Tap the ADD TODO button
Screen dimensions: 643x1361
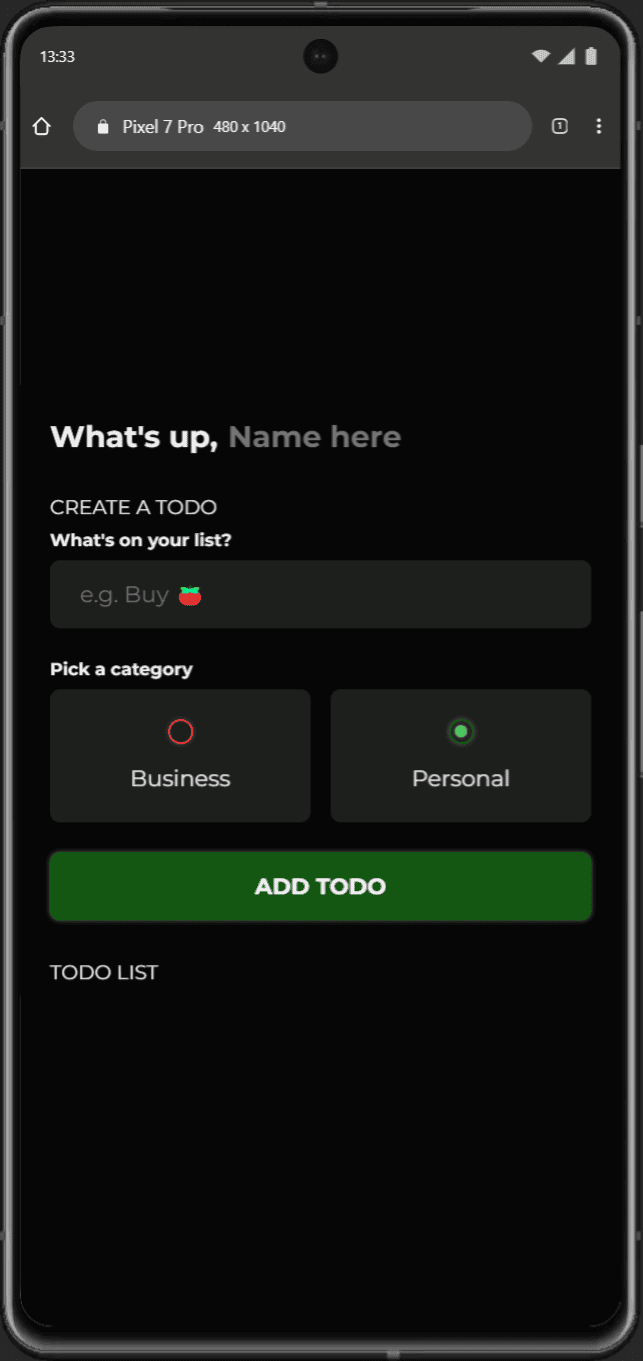click(x=320, y=886)
